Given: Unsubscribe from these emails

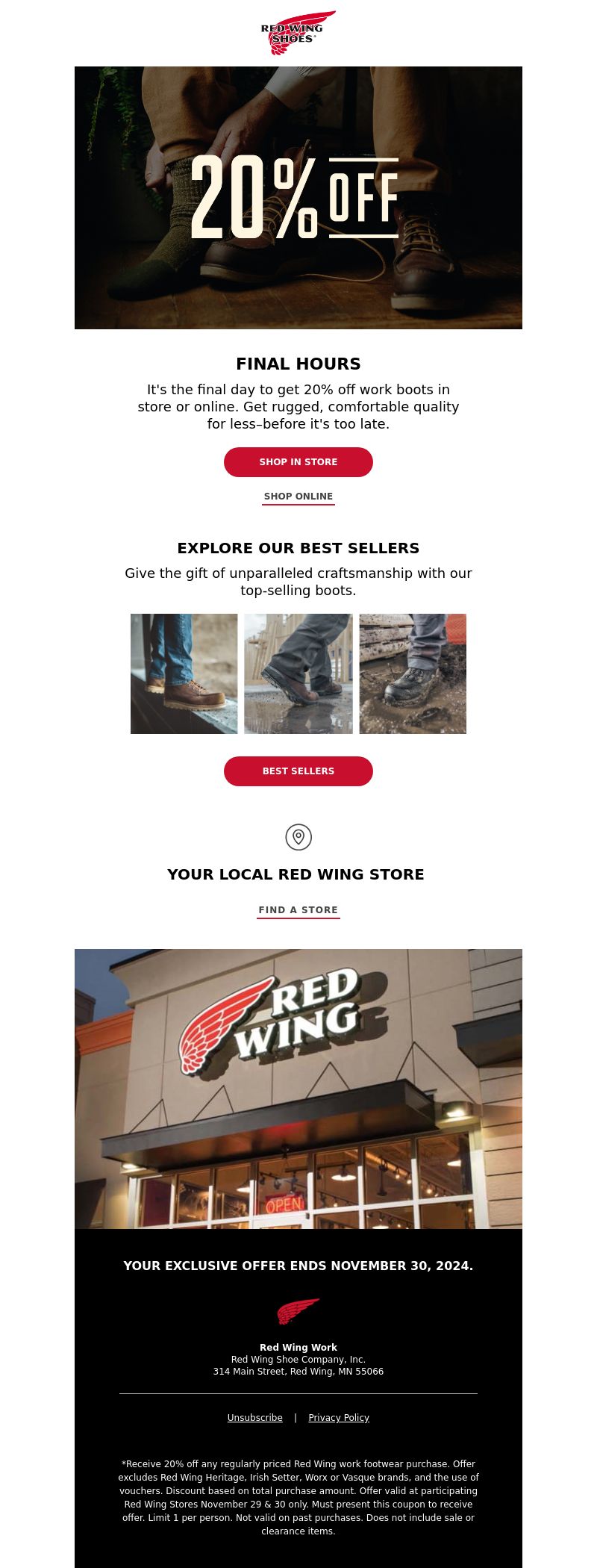Looking at the screenshot, I should coord(255,1418).
